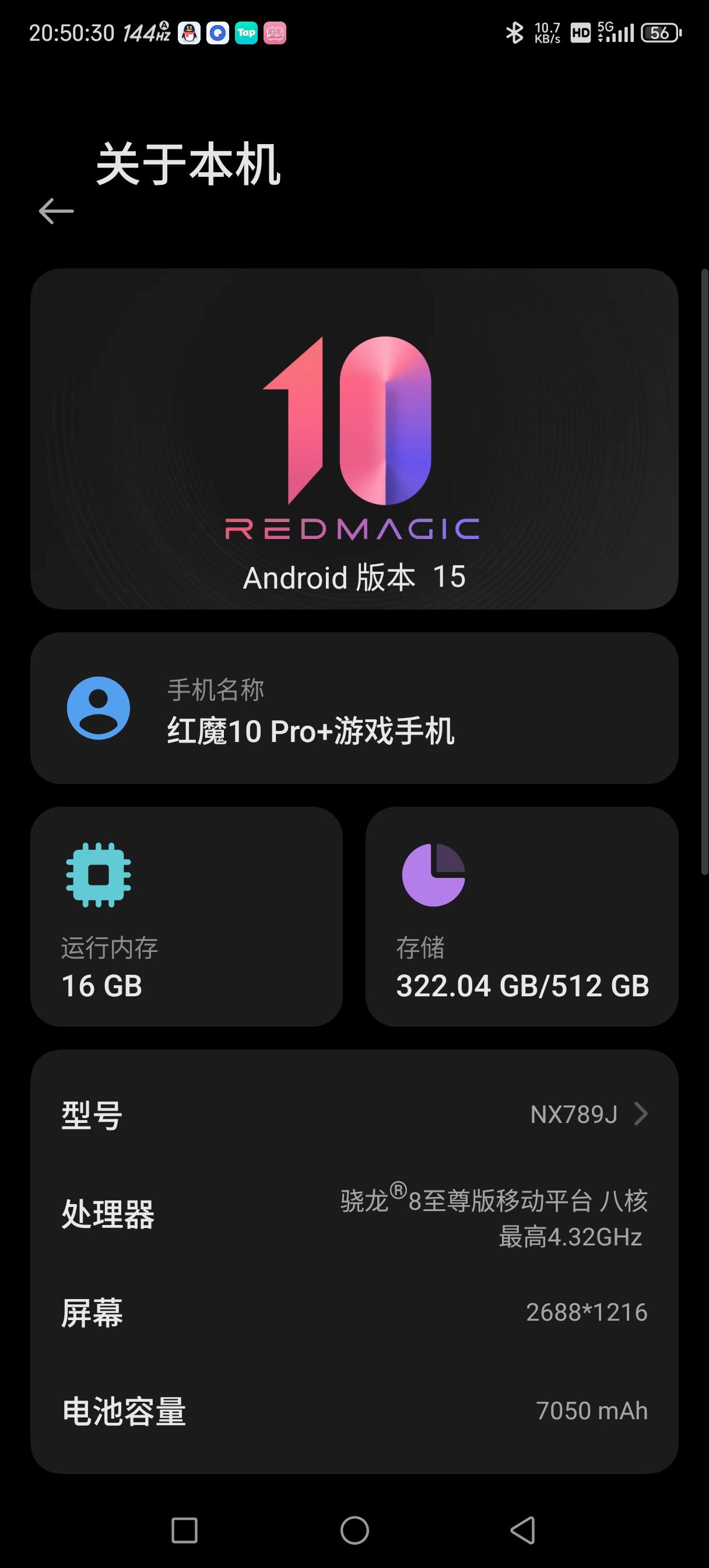
Task: Open the 型号 NX789J row
Action: point(354,1115)
